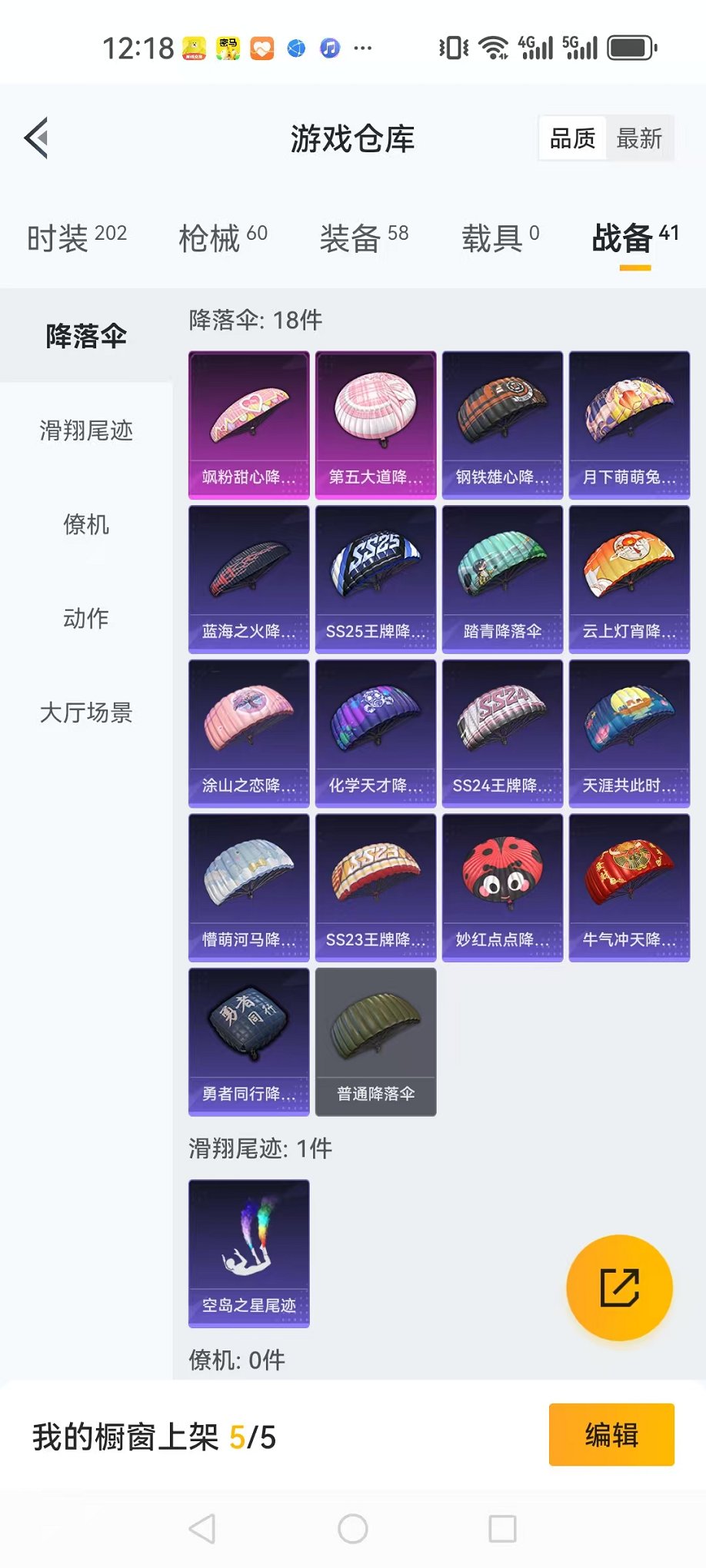Viewport: 706px width, 1568px height.
Task: Sort items by 最新
Action: point(638,138)
